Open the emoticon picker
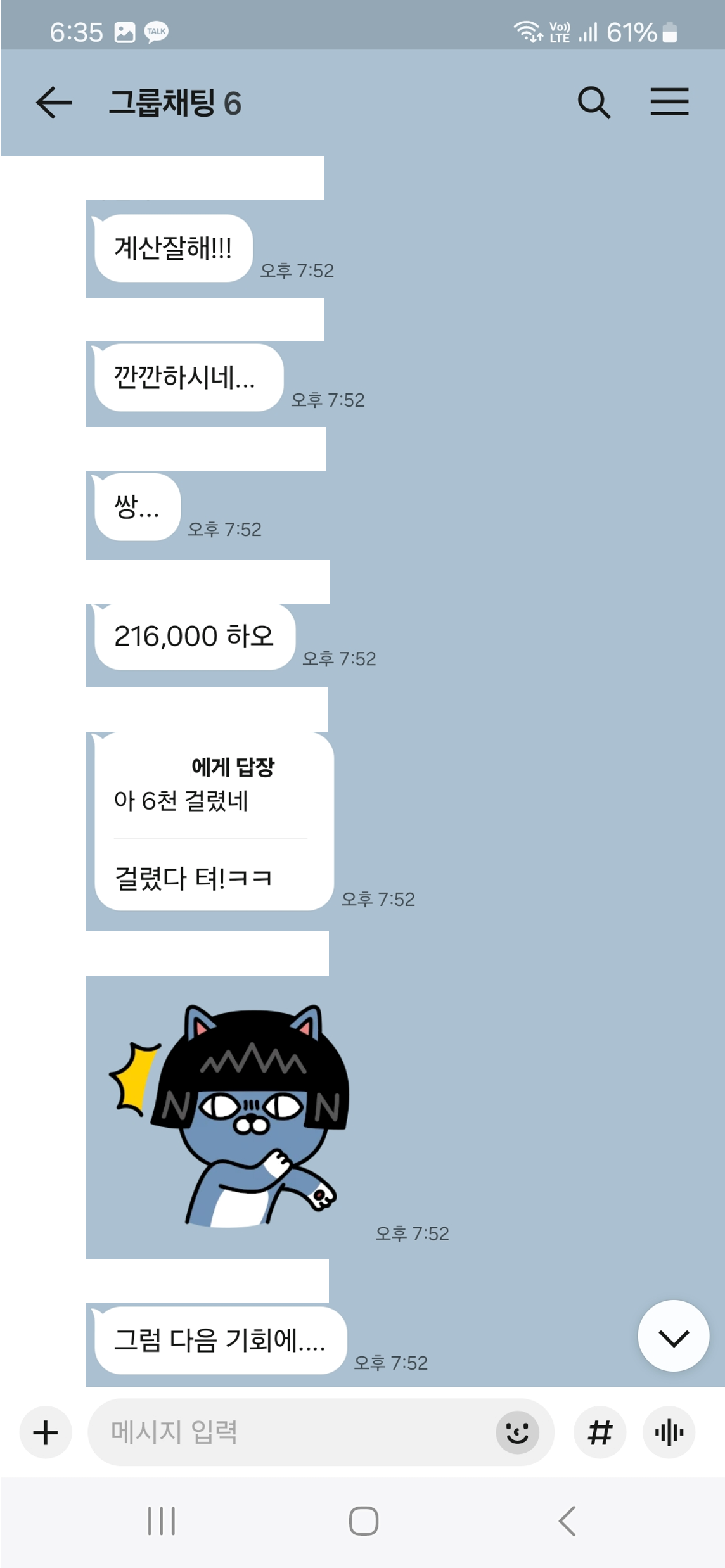The width and height of the screenshot is (725, 1568). coord(517,1432)
